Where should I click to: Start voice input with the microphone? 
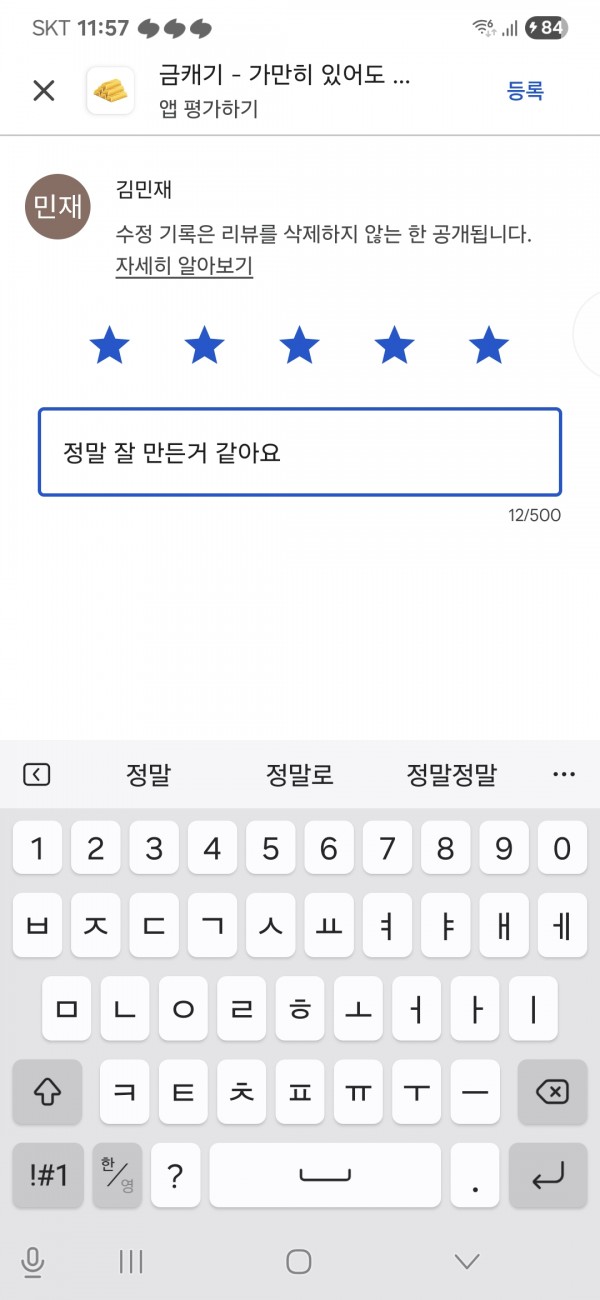coord(33,1262)
